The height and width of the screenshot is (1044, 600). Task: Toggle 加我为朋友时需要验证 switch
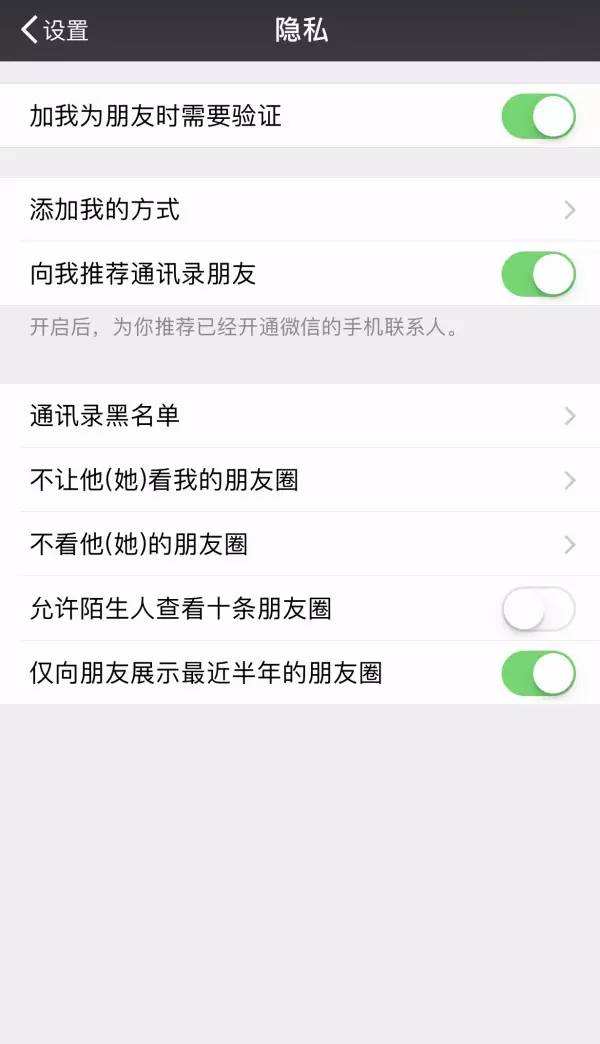tap(538, 116)
